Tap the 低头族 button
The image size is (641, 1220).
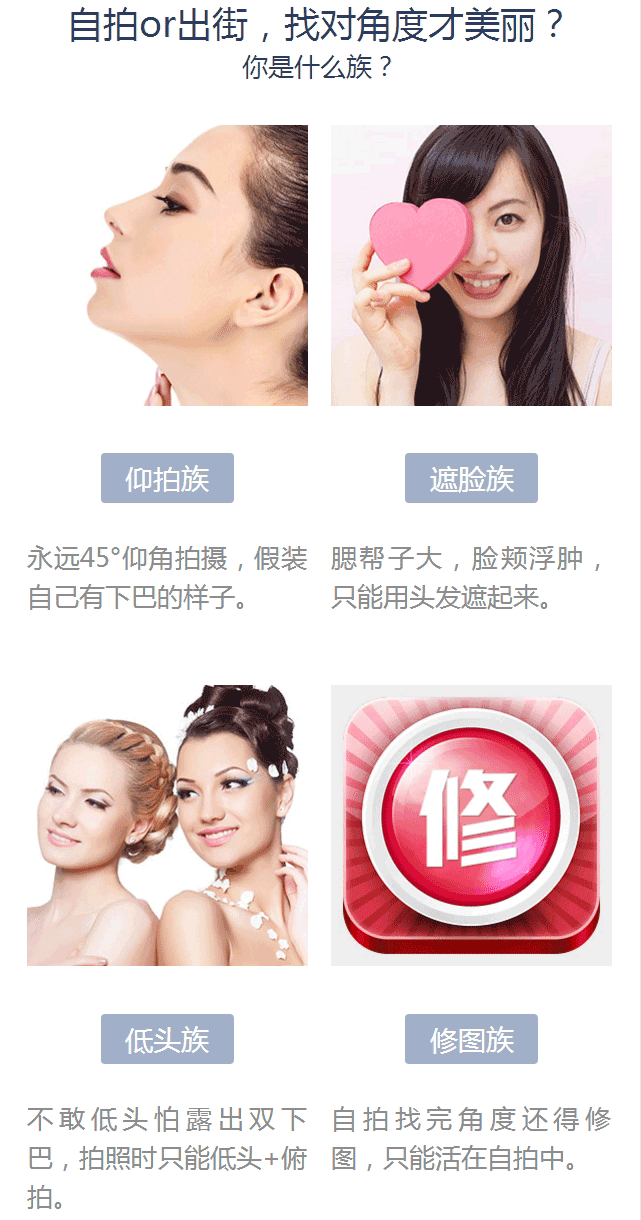[x=167, y=1039]
